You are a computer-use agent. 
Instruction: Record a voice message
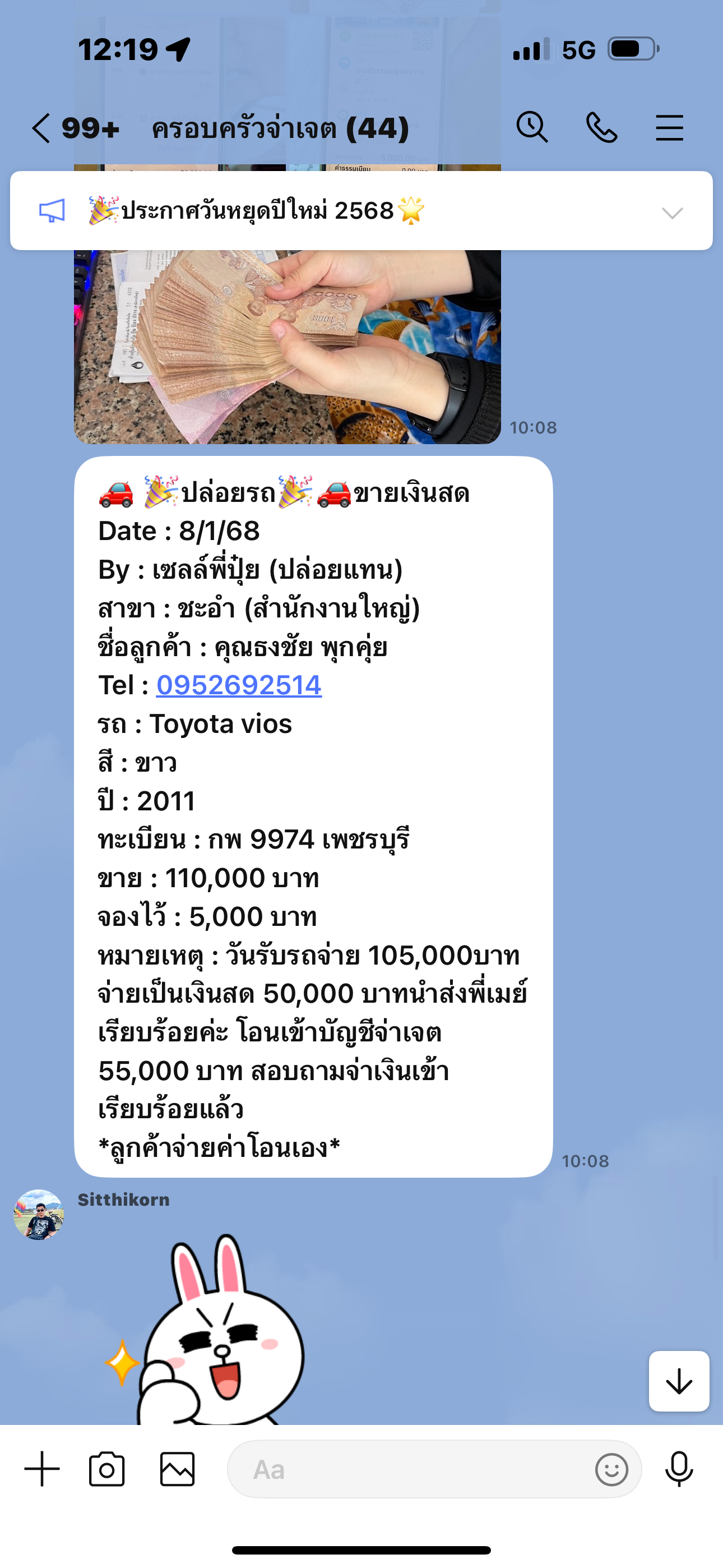(x=679, y=1469)
